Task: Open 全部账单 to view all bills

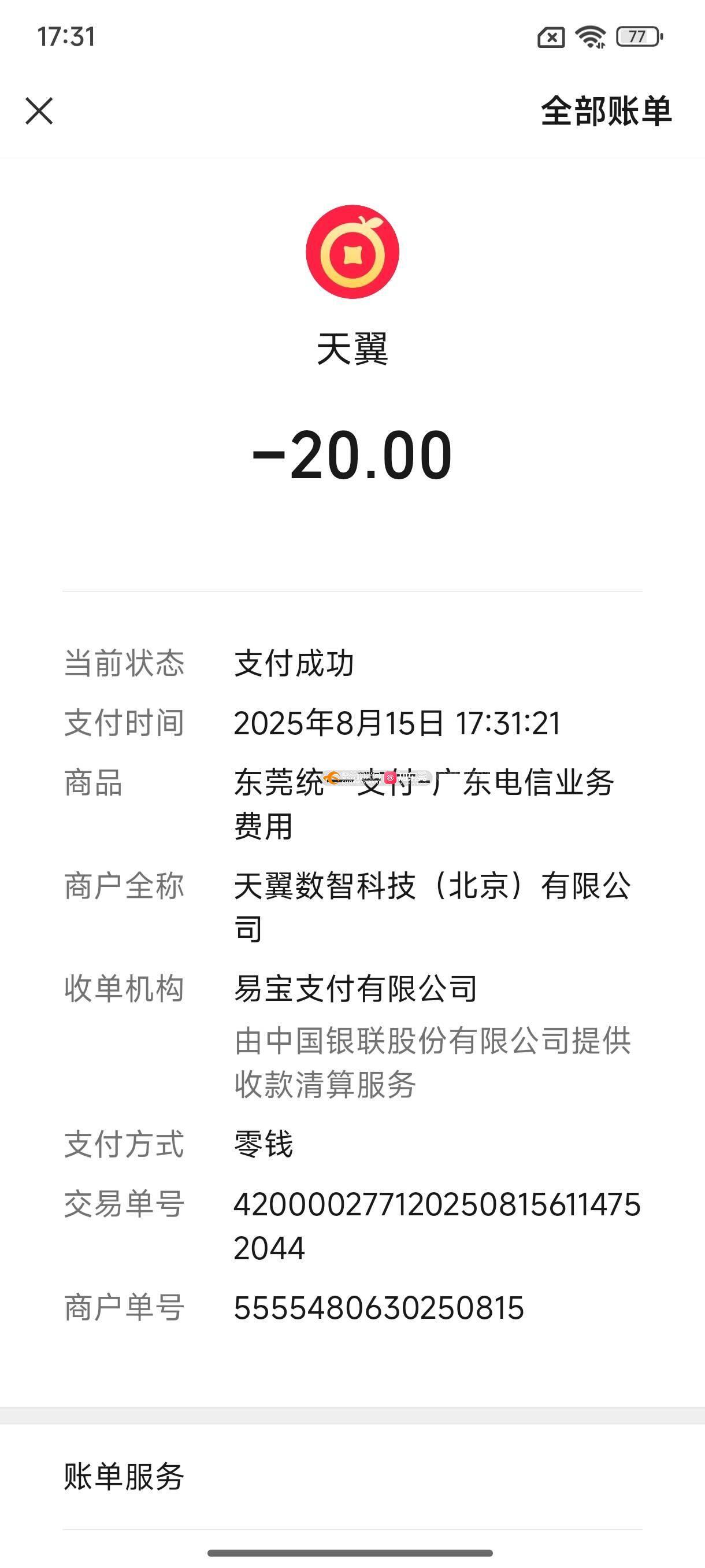Action: coord(606,111)
